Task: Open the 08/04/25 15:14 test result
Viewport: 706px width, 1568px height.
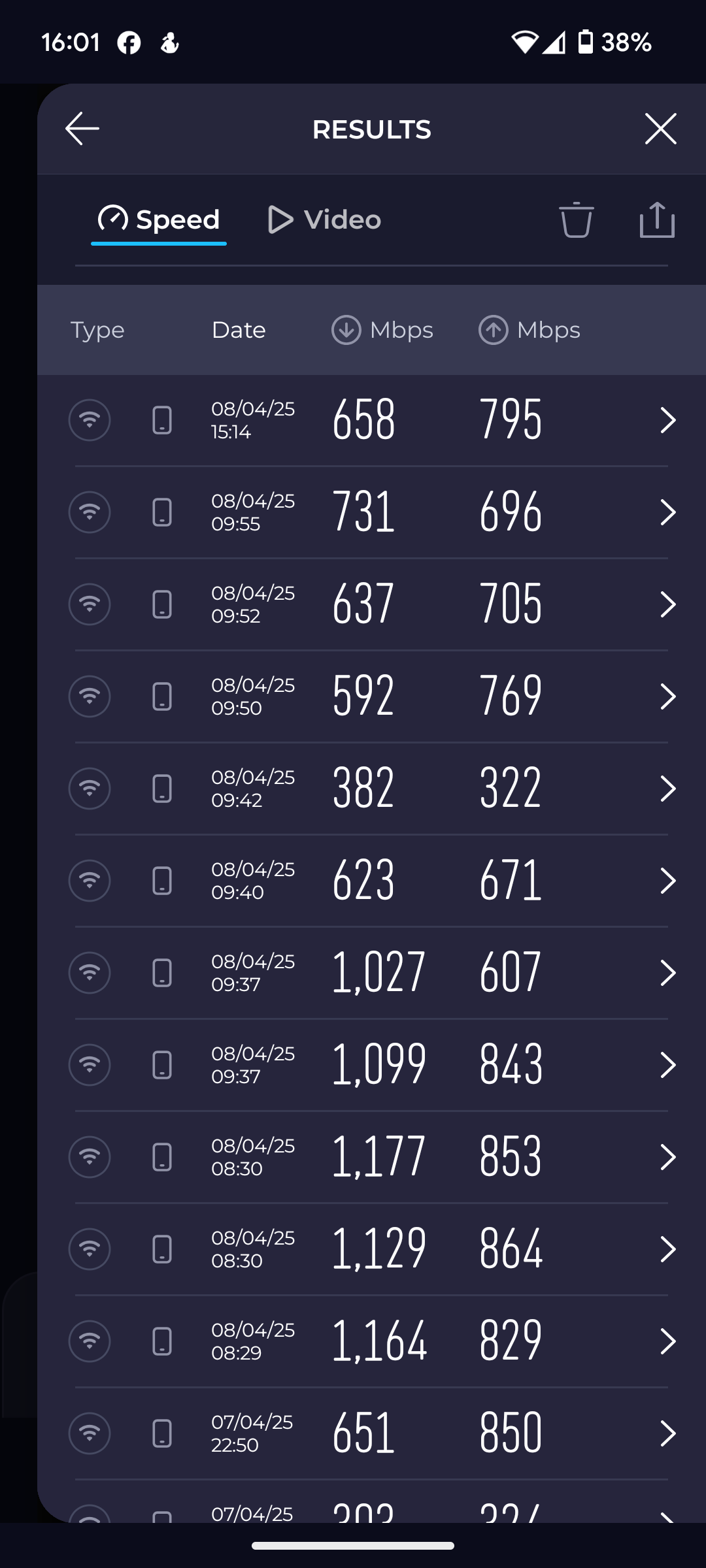Action: (371, 420)
